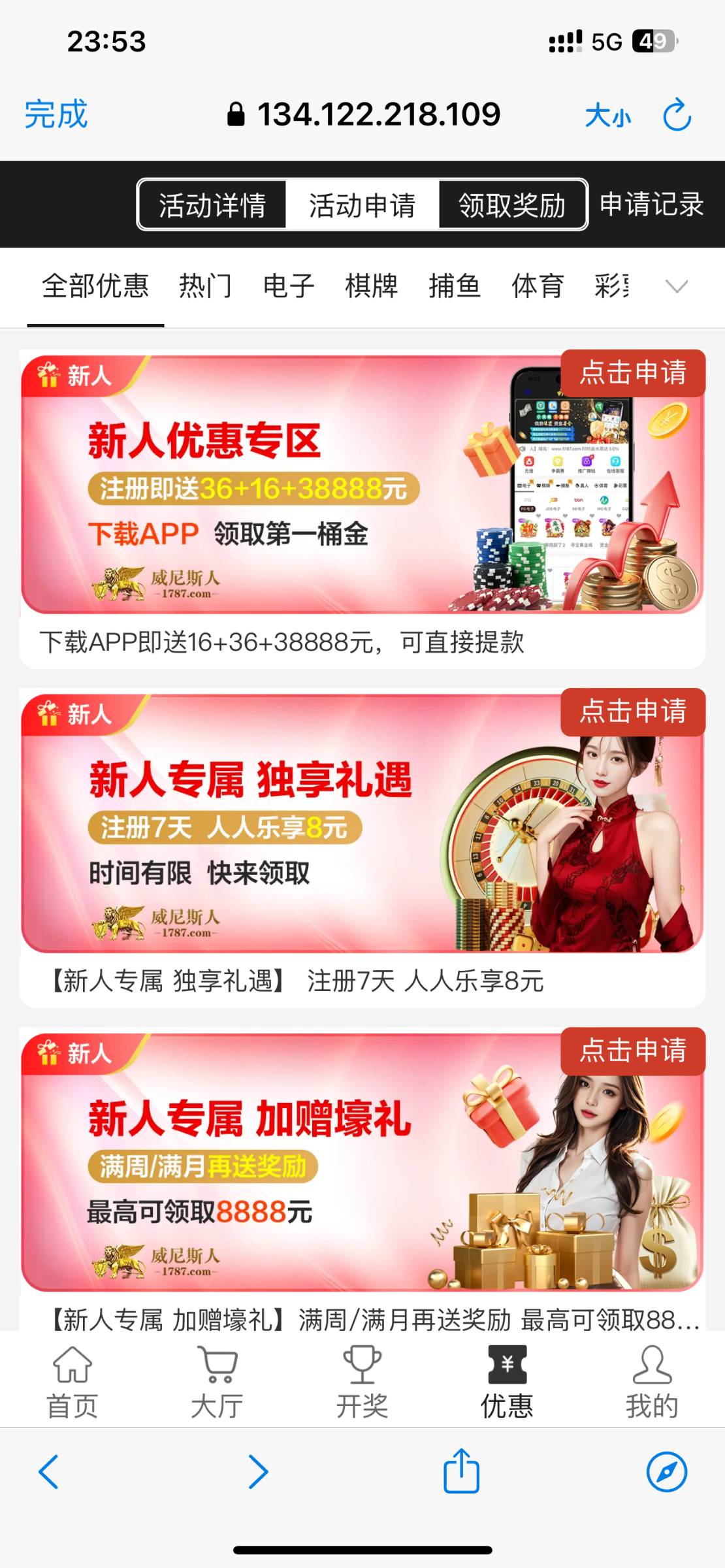This screenshot has height=1568, width=725.
Task: Open the browser share icon
Action: coord(462,1471)
